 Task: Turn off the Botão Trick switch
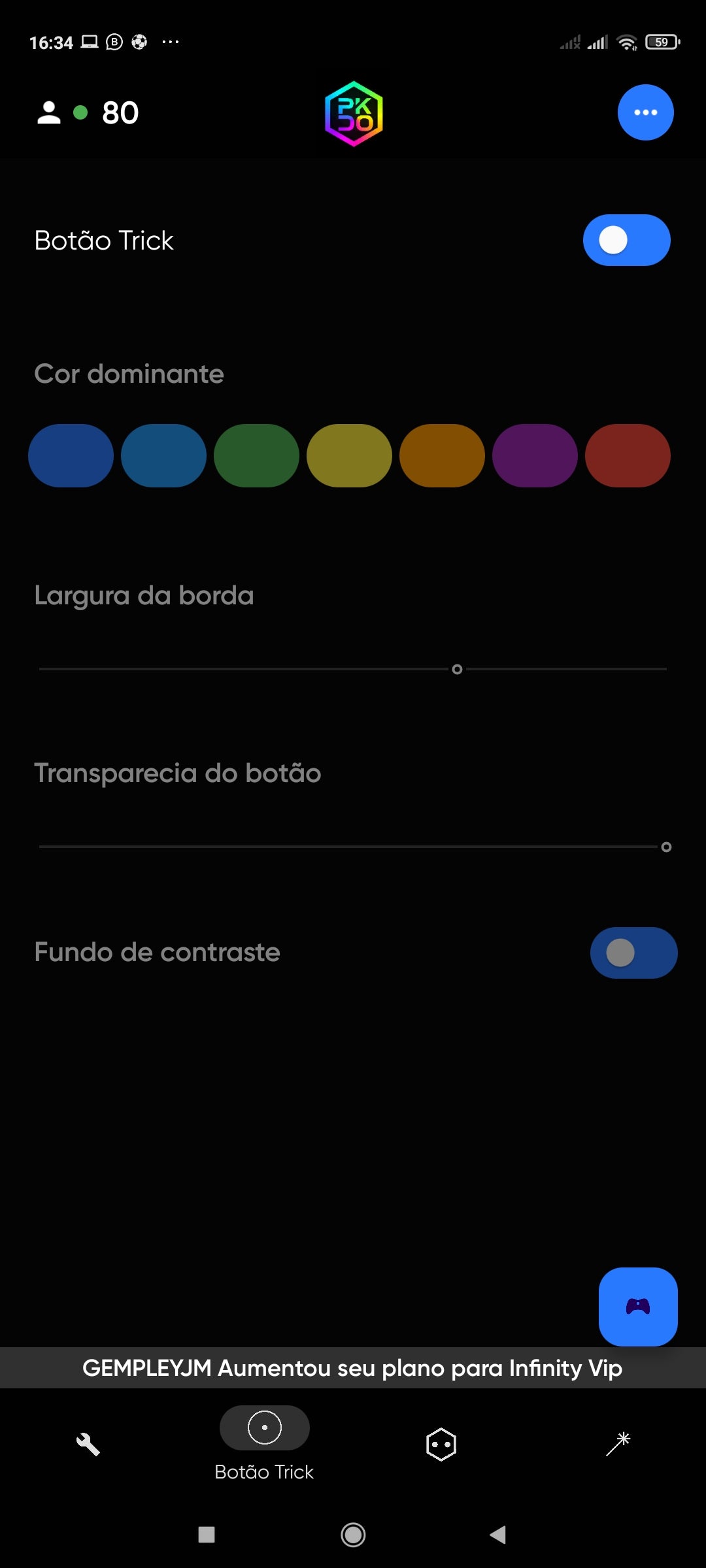[x=626, y=240]
